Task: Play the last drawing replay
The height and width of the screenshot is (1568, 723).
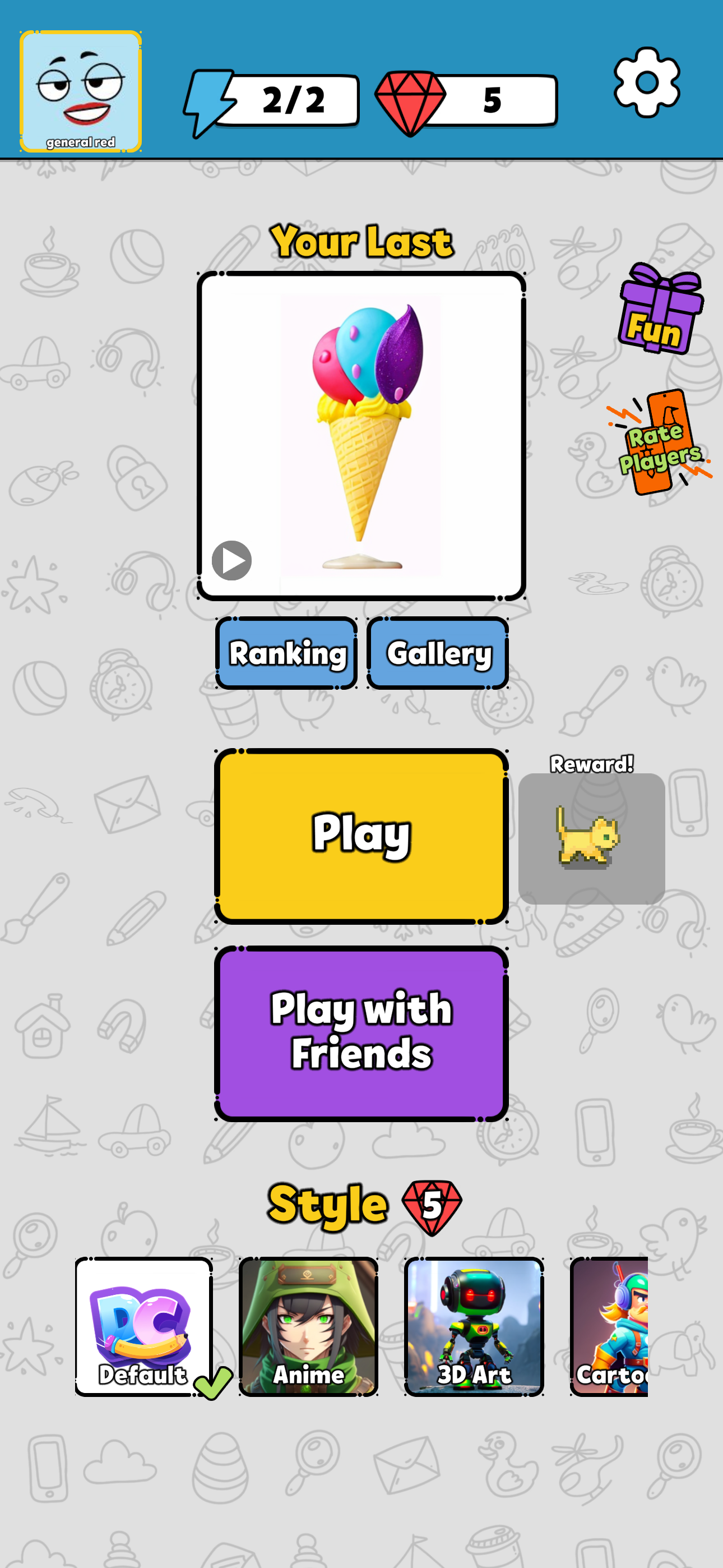Action: pyautogui.click(x=231, y=560)
